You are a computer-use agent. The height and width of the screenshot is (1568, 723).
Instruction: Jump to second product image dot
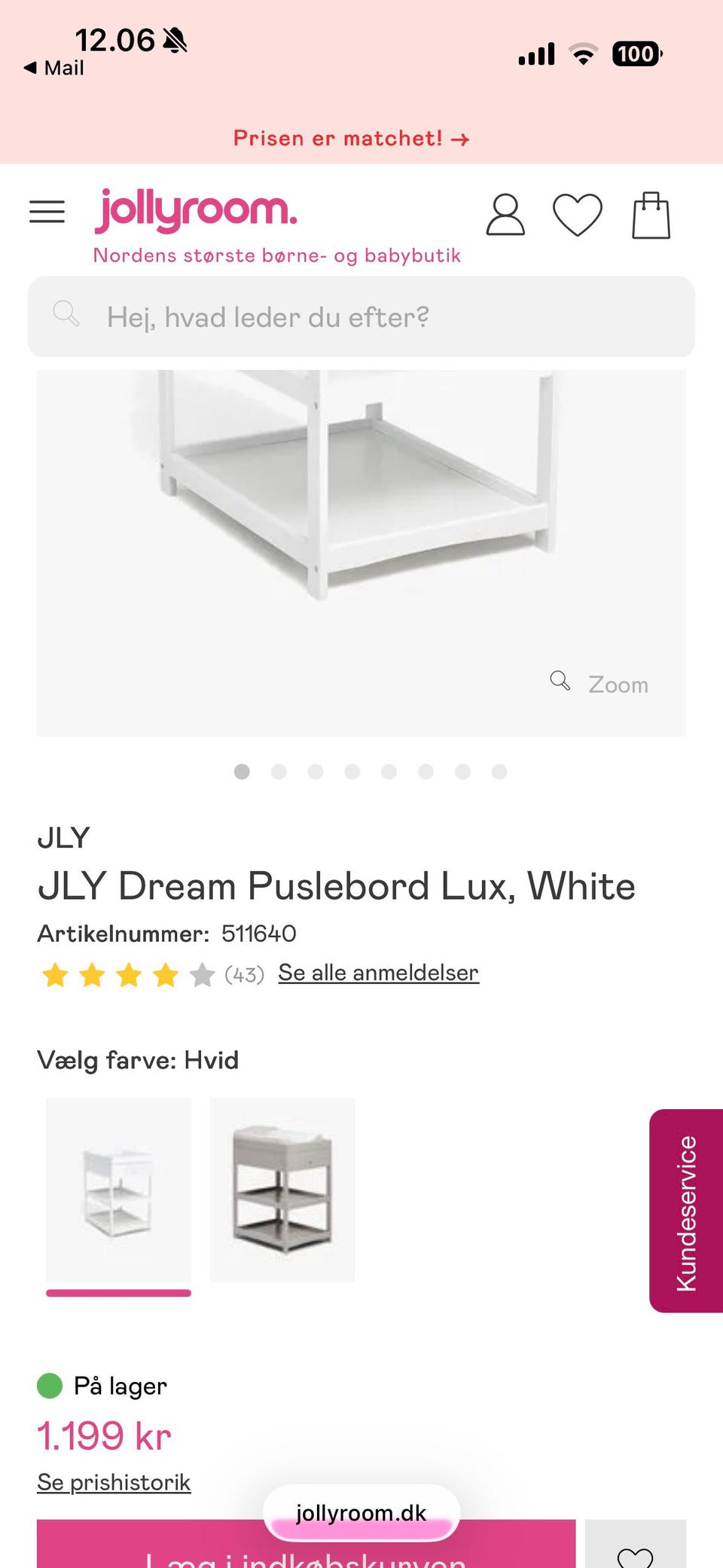[x=279, y=772]
